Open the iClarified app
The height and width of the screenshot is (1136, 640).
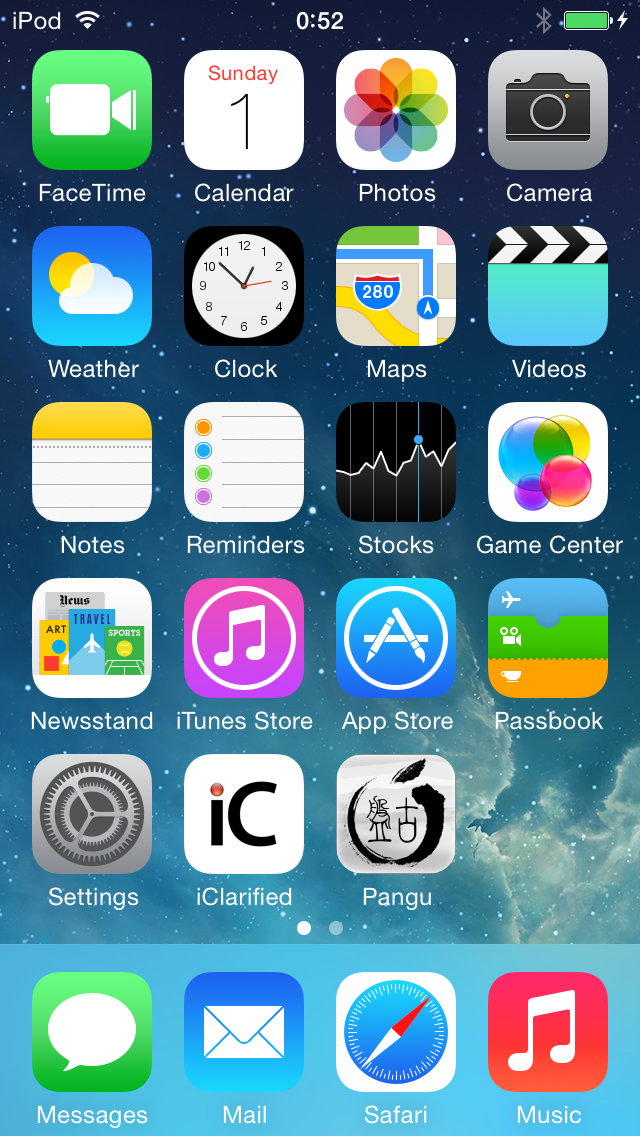click(x=244, y=814)
